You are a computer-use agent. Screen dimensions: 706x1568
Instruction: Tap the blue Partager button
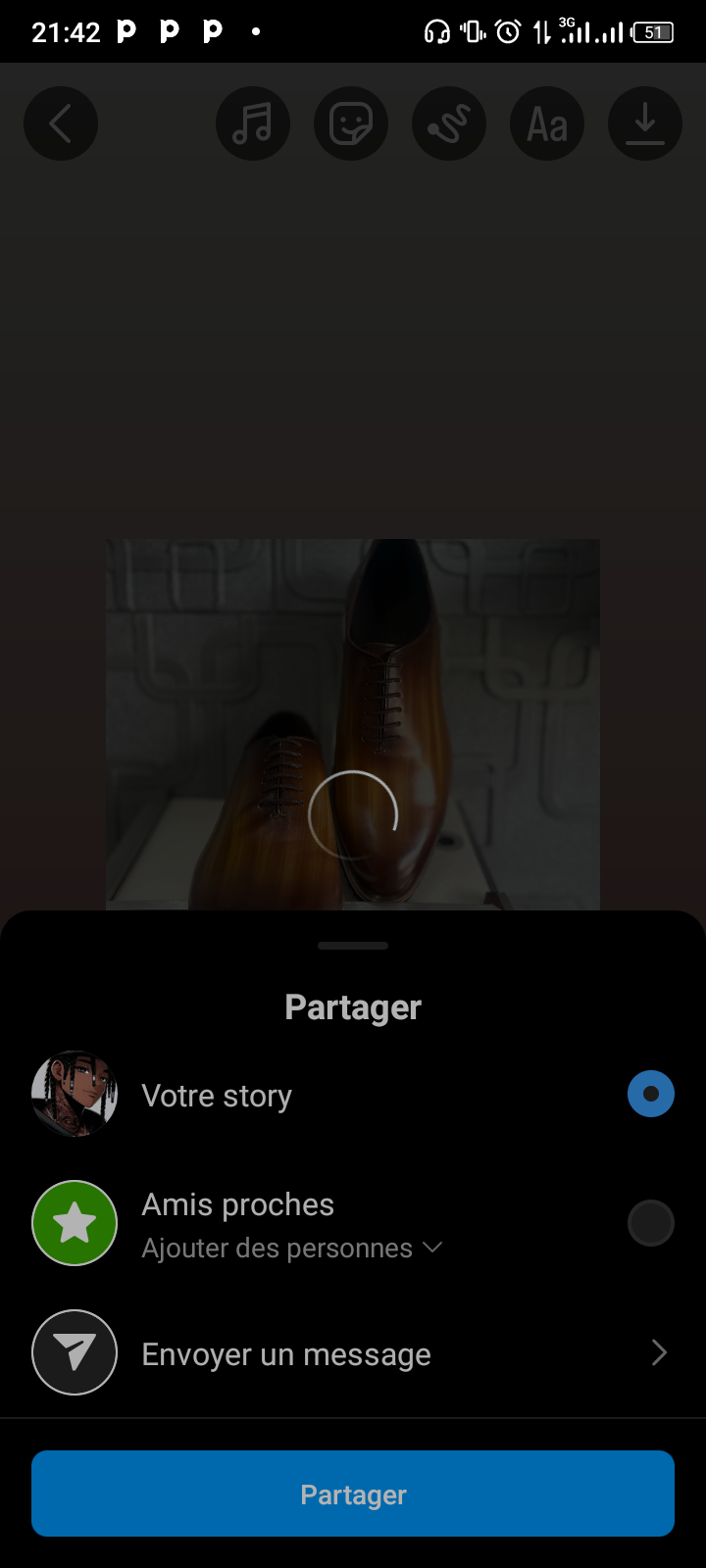[x=353, y=1494]
